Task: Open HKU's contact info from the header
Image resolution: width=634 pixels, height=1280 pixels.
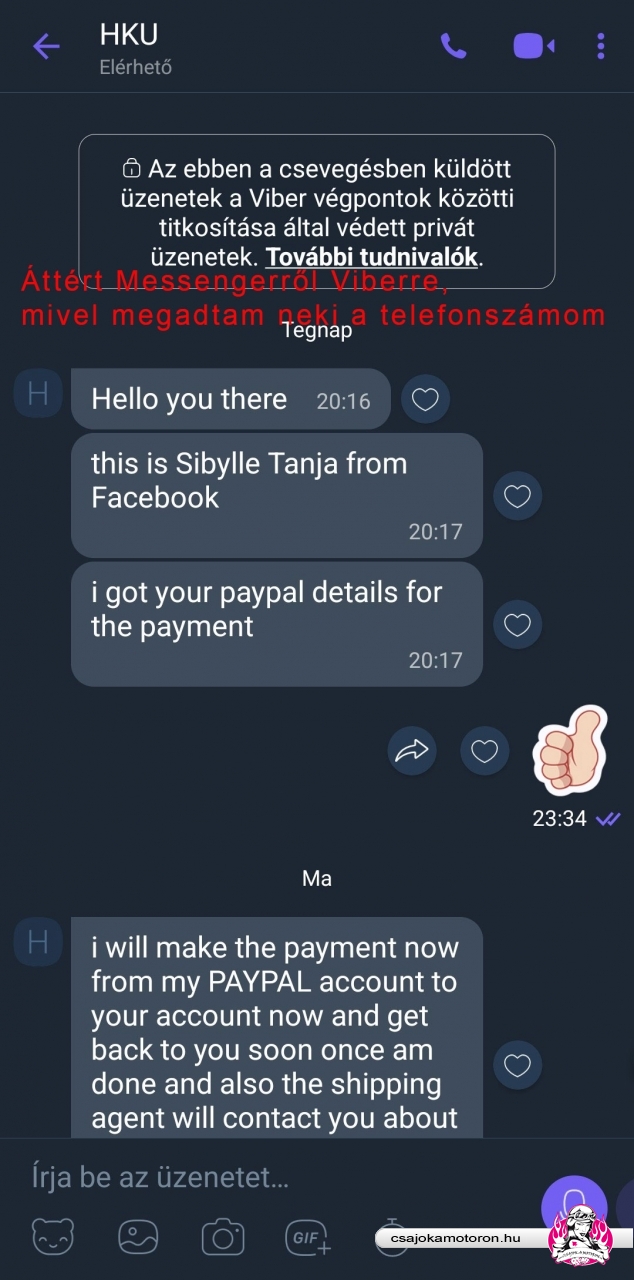Action: [x=129, y=47]
